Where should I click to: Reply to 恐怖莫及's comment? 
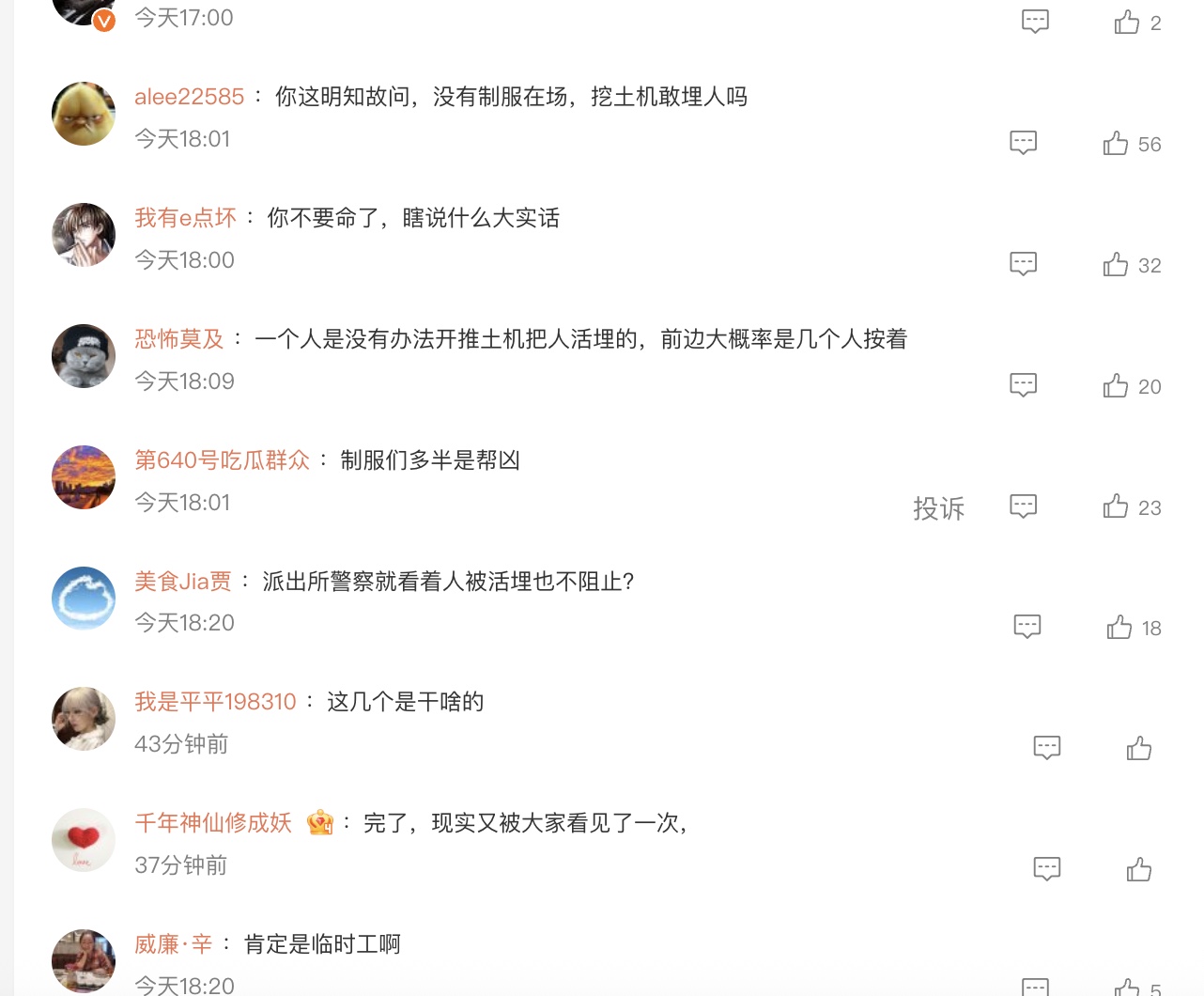(x=1023, y=385)
